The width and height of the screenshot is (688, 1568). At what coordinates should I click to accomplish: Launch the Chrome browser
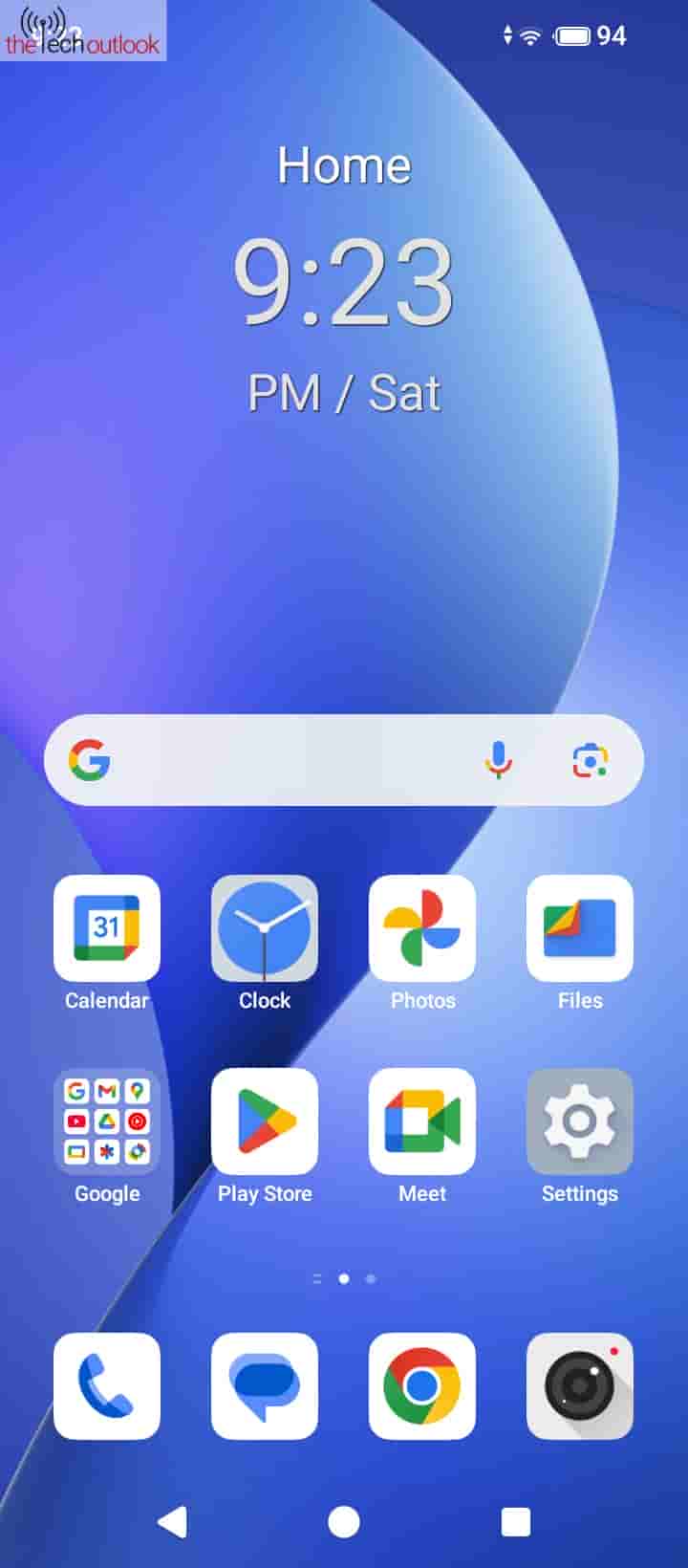[x=422, y=1386]
